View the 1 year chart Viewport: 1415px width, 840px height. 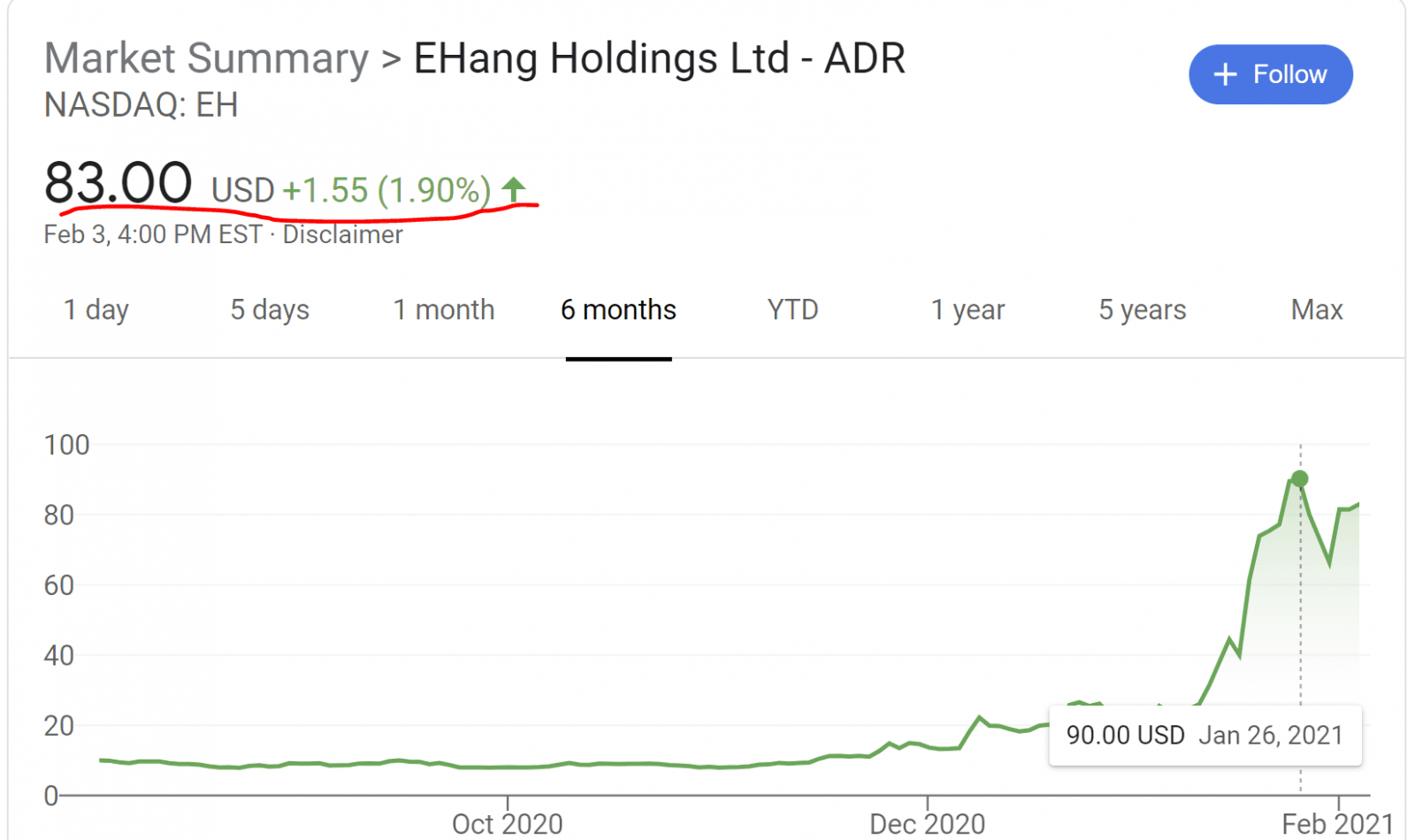[968, 310]
